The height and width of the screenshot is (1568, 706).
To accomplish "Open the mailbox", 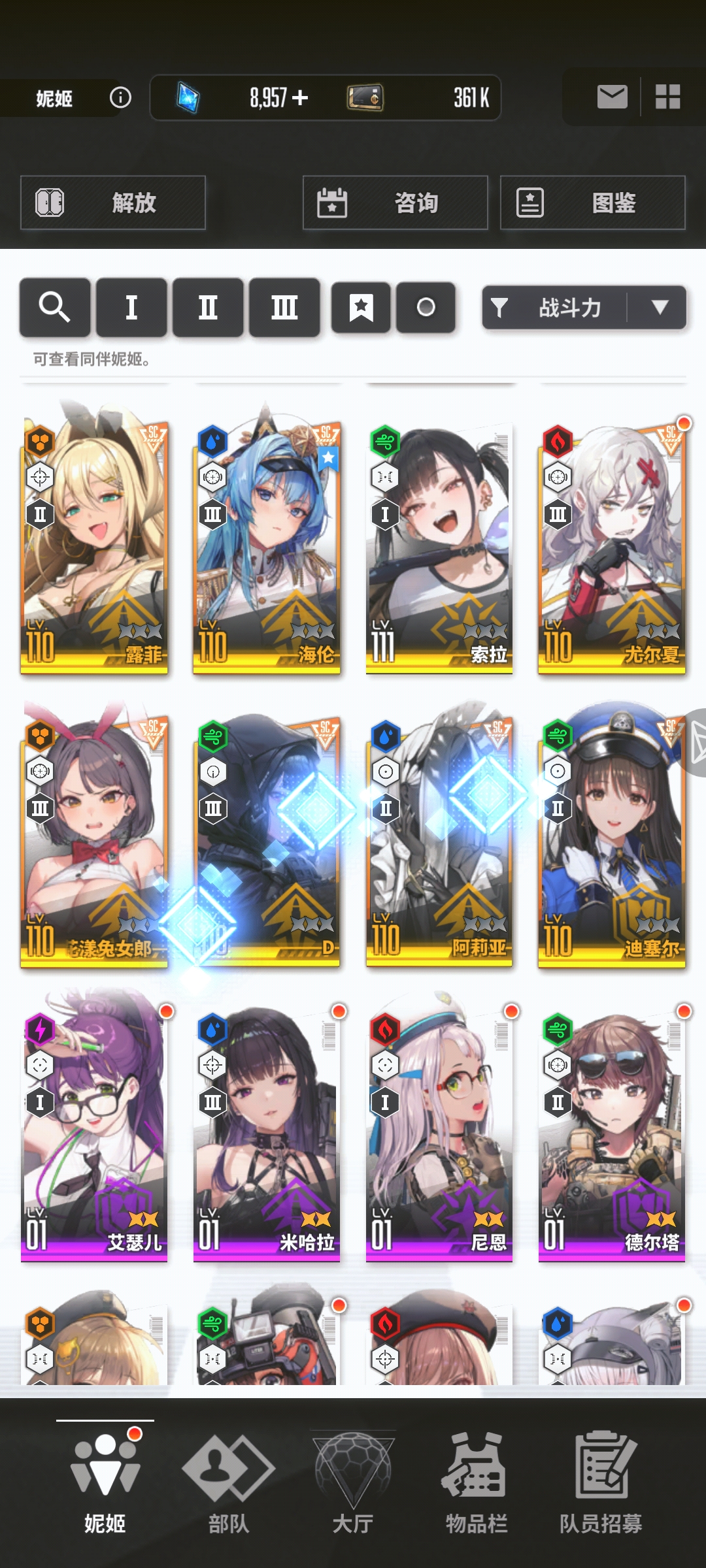I will 612,97.
